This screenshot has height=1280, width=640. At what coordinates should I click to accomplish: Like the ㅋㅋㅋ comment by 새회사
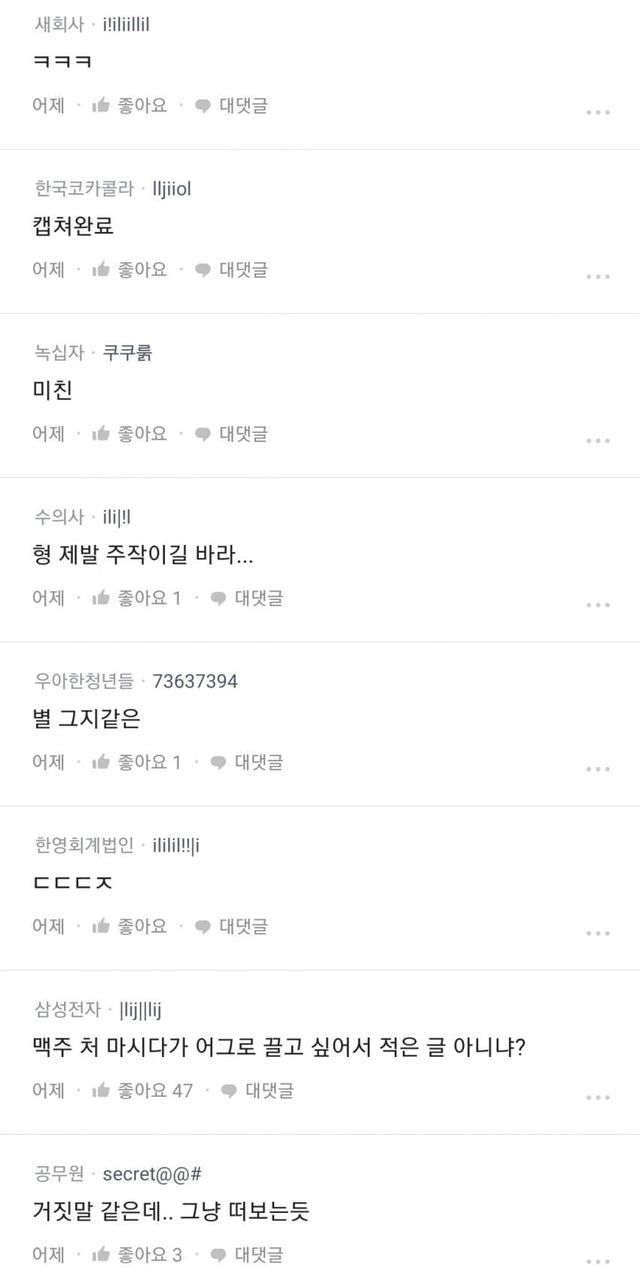[x=130, y=105]
